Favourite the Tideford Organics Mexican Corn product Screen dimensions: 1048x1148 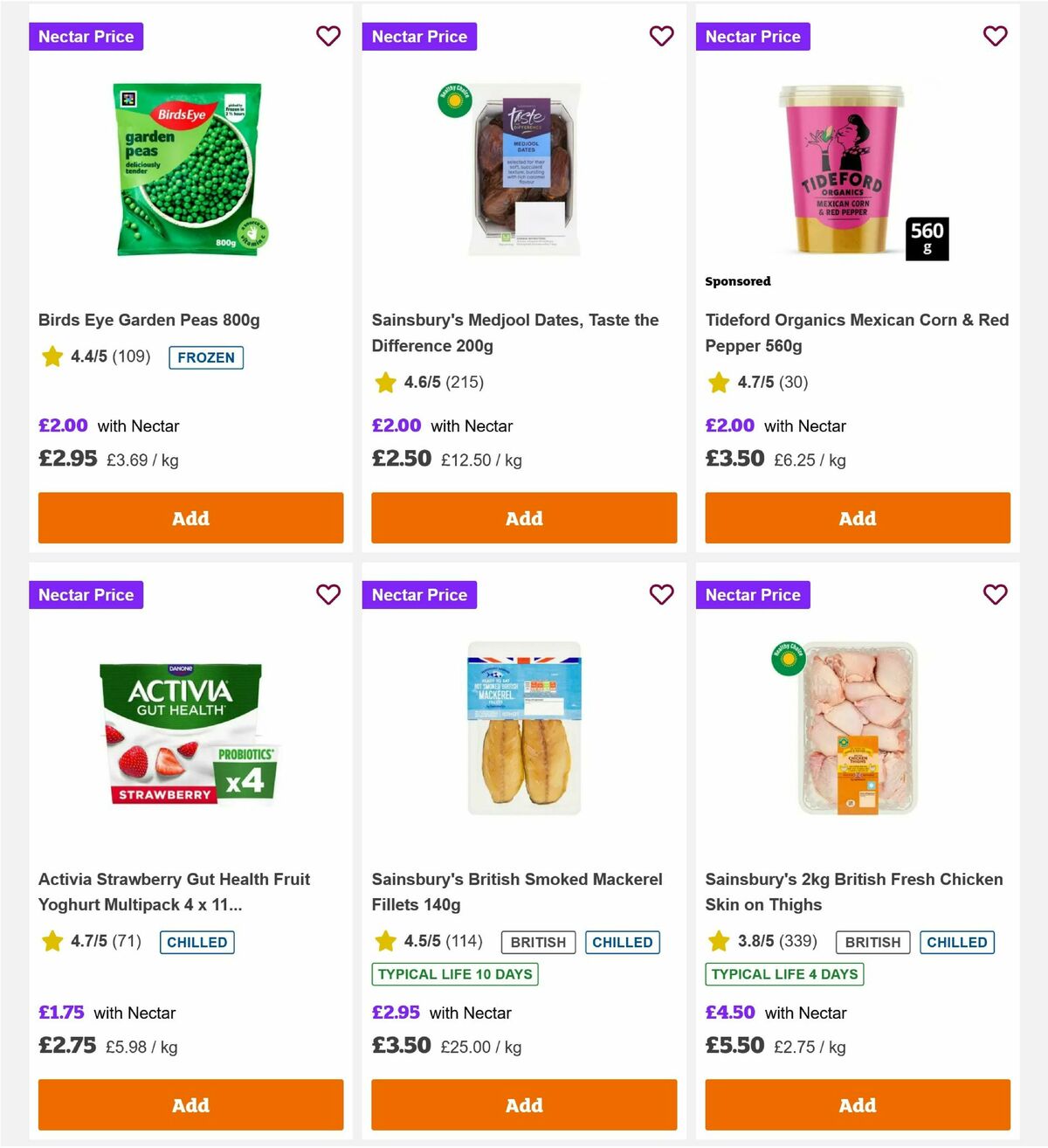coord(996,36)
